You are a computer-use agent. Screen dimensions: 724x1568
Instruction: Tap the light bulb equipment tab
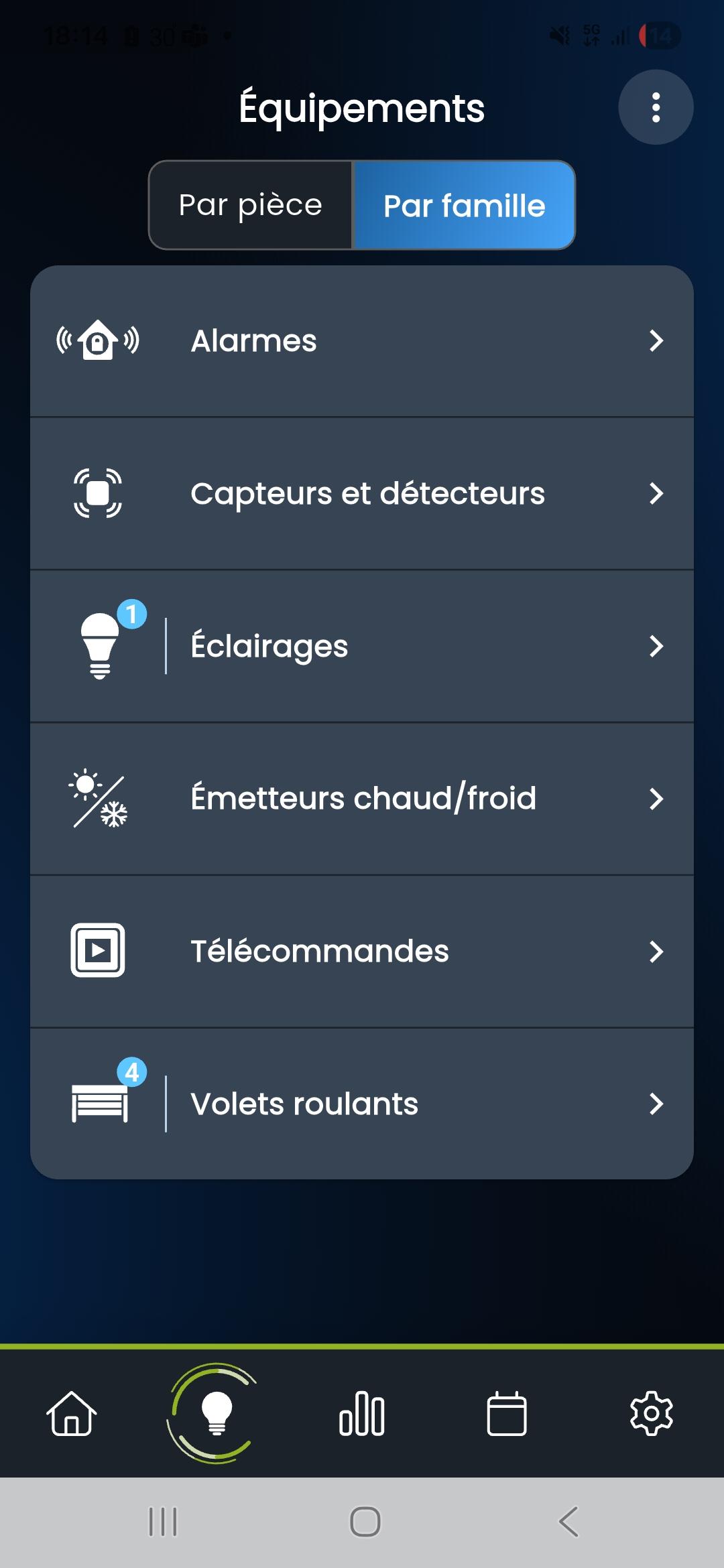(216, 1414)
